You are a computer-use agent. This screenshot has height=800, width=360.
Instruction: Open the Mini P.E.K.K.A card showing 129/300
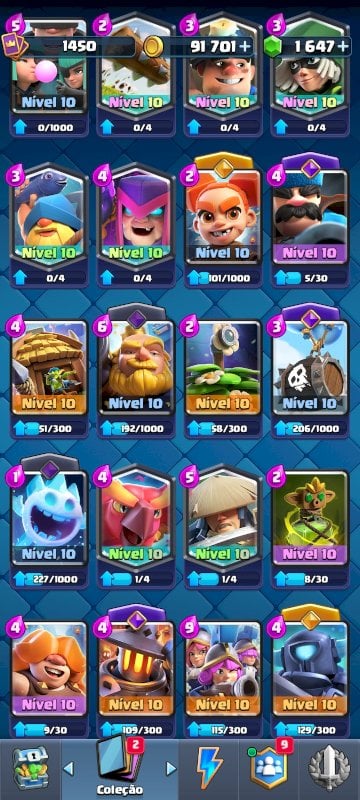[x=310, y=671]
